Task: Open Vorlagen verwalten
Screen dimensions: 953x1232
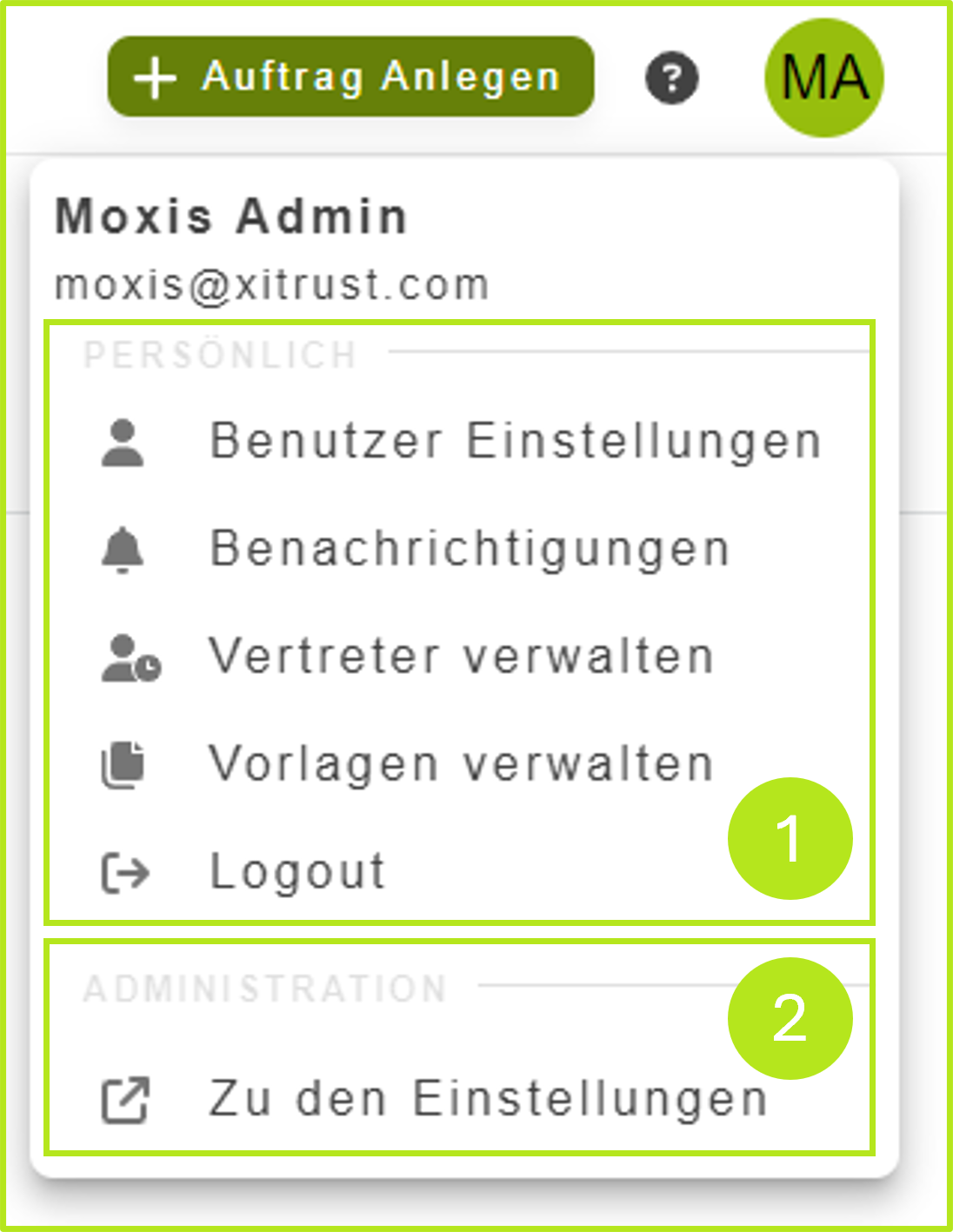Action: point(461,764)
